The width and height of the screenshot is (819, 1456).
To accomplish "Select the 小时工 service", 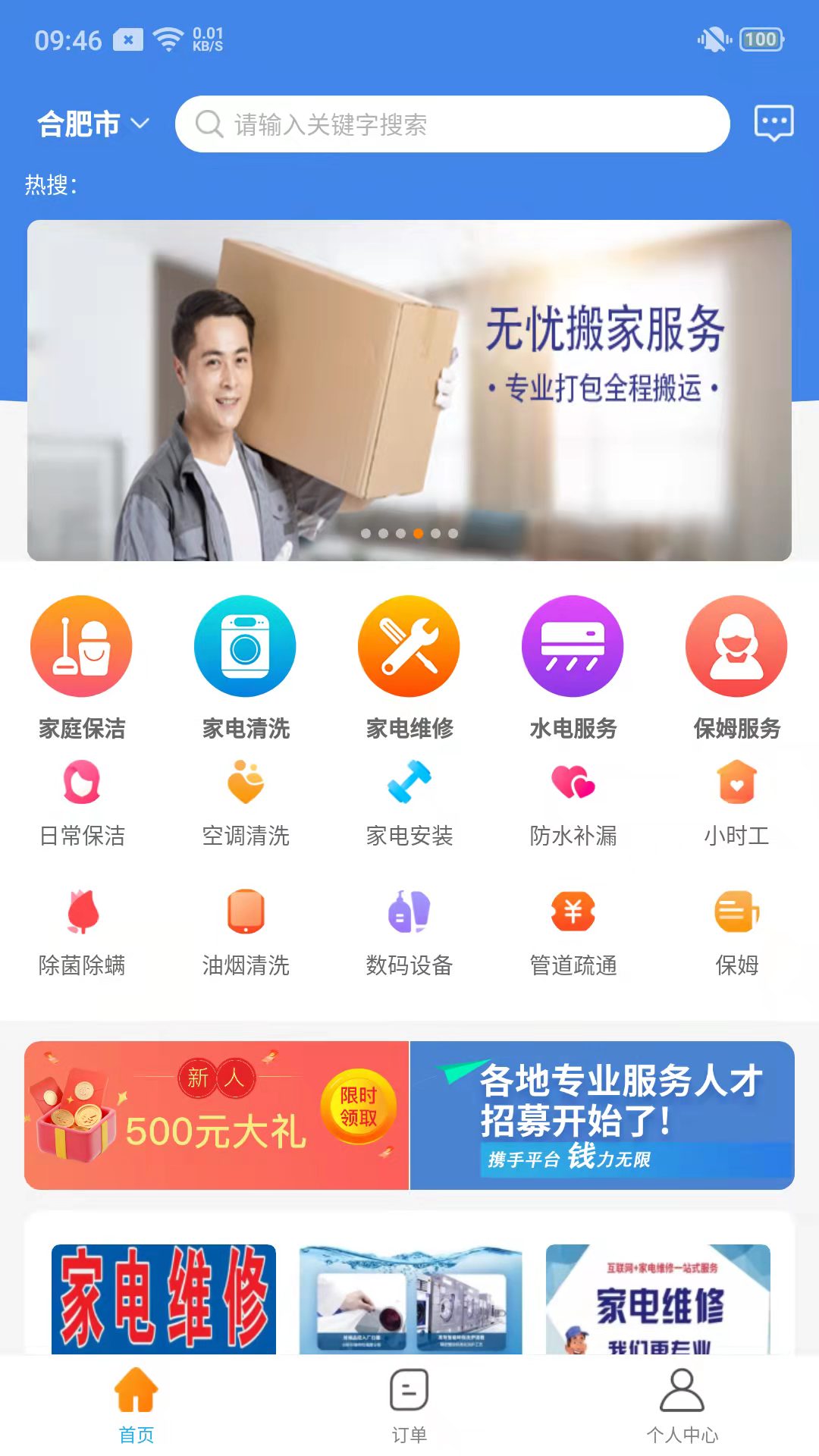I will (736, 804).
